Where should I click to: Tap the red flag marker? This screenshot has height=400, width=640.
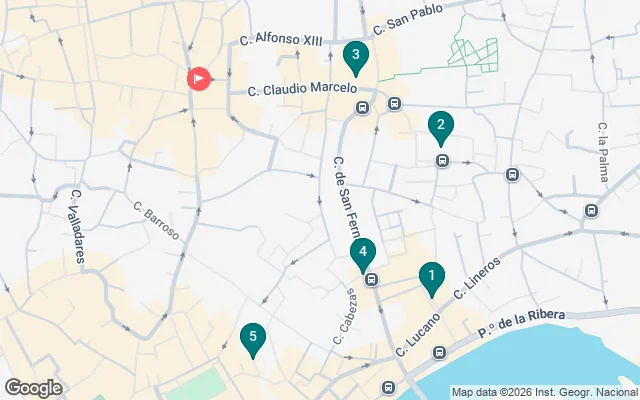click(x=199, y=79)
